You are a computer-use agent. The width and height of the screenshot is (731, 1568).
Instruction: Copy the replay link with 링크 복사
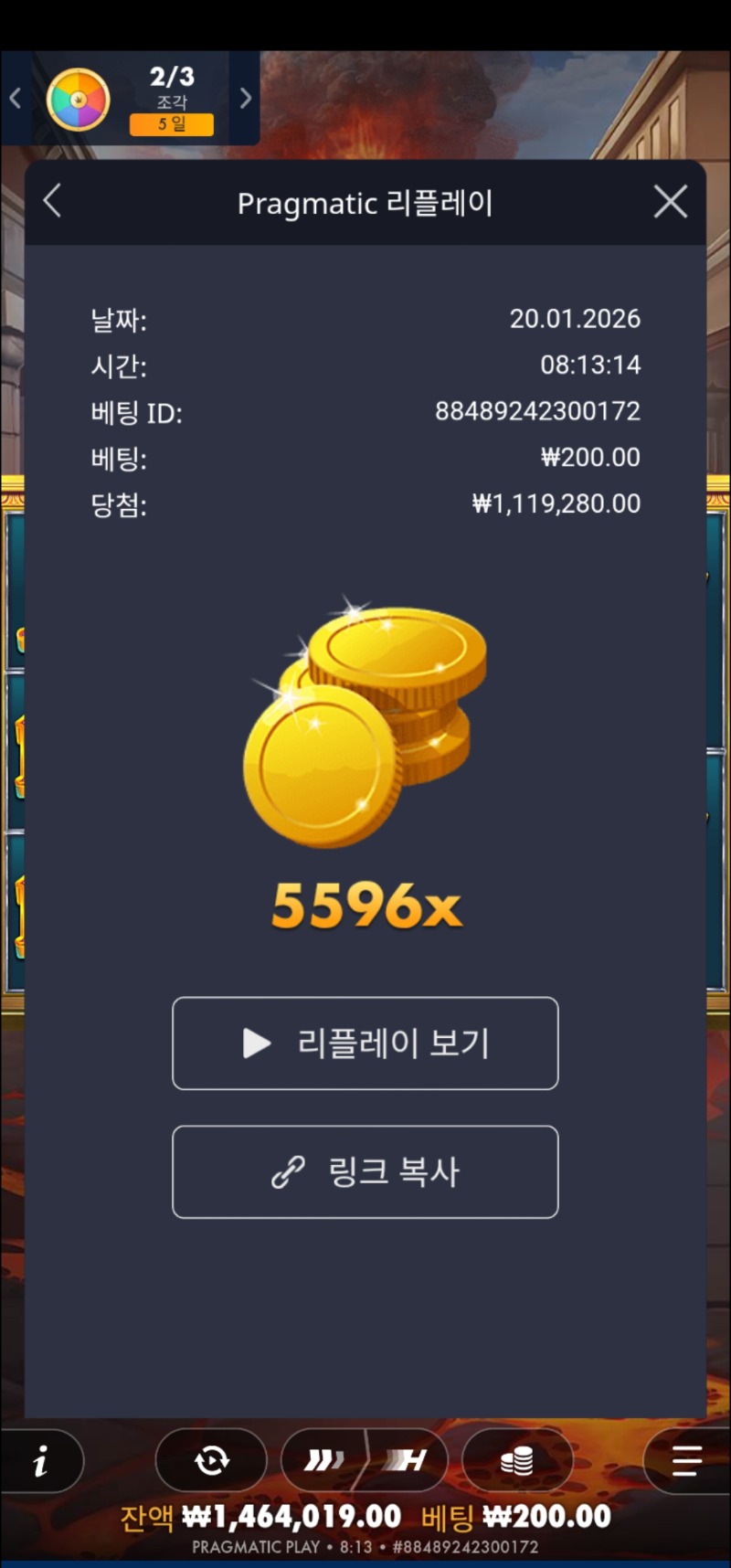365,1172
